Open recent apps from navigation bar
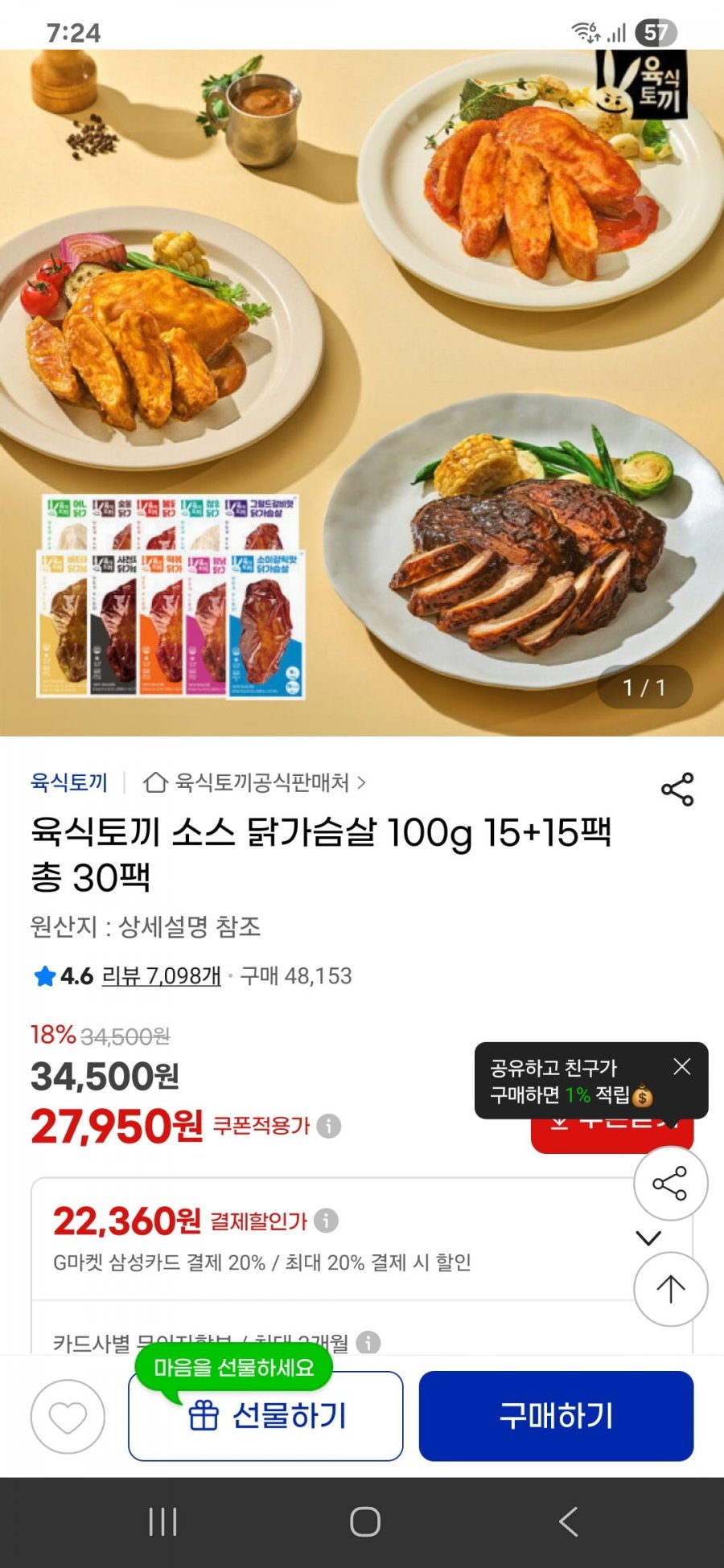The width and height of the screenshot is (724, 1568). click(x=162, y=1521)
